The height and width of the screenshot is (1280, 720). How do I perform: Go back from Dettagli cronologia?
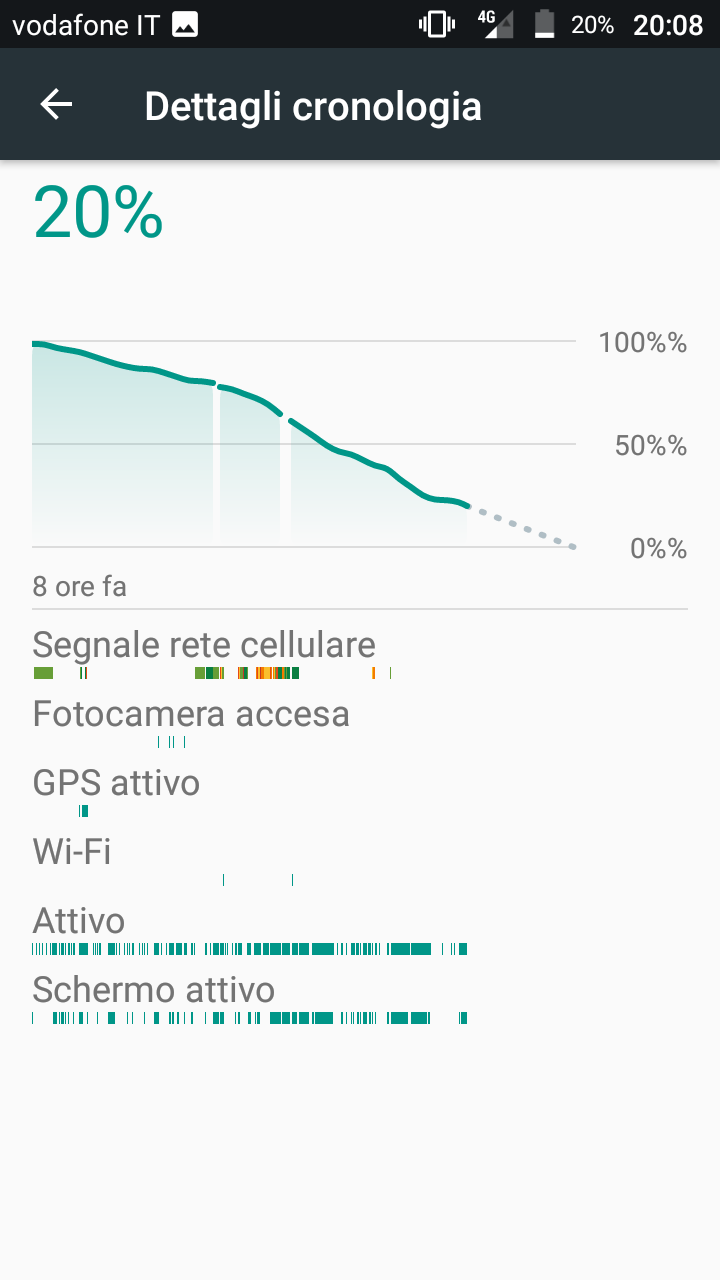click(56, 105)
